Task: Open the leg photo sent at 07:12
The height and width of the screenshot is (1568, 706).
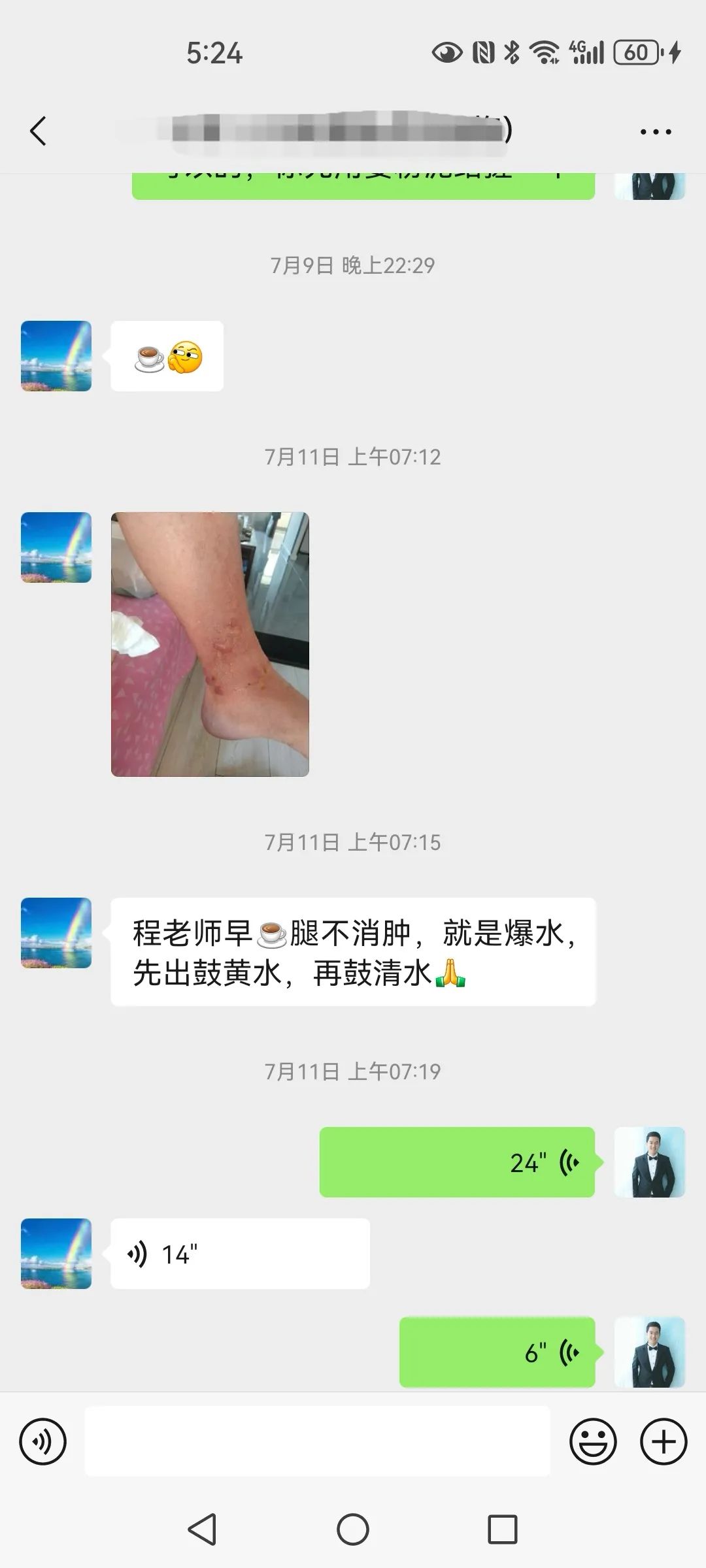Action: pyautogui.click(x=210, y=644)
